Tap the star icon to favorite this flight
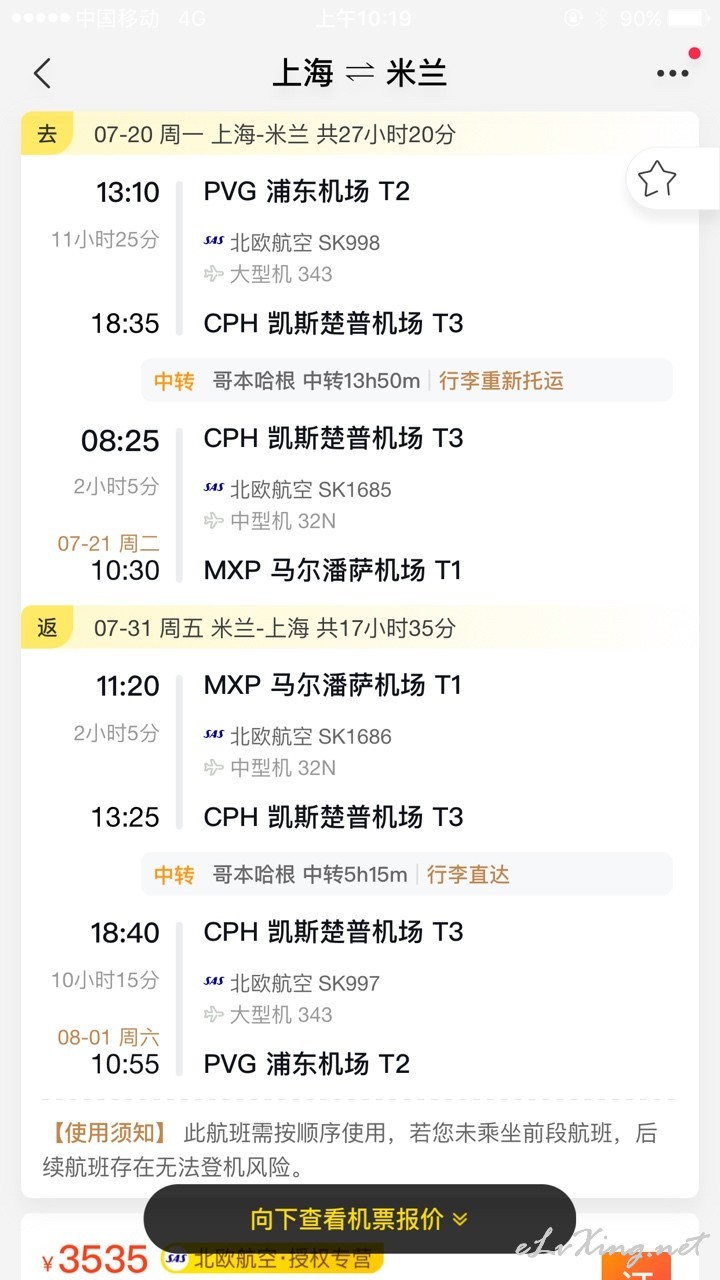This screenshot has height=1280, width=720. (657, 180)
